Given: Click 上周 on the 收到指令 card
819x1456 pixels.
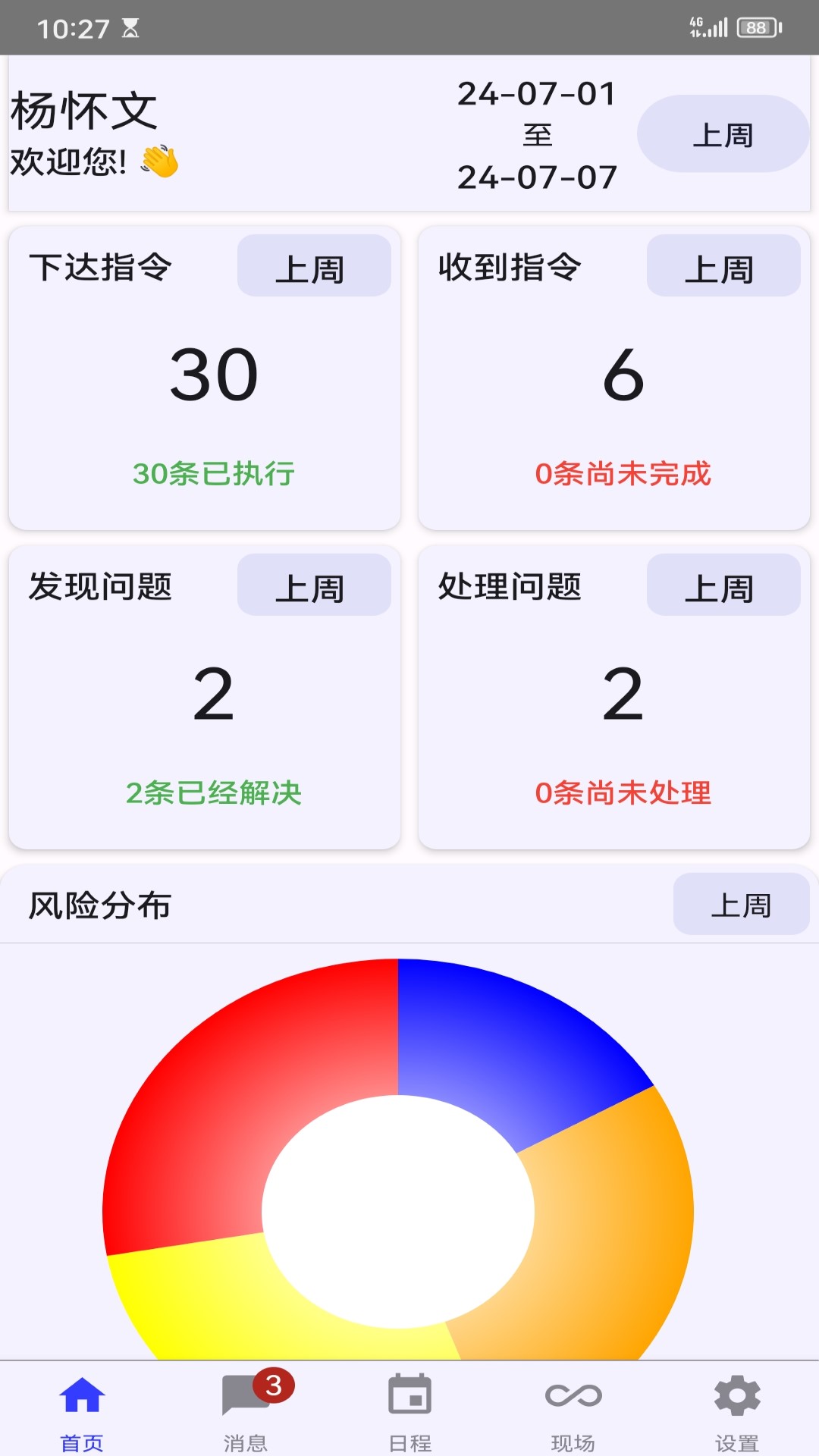Looking at the screenshot, I should click(723, 265).
